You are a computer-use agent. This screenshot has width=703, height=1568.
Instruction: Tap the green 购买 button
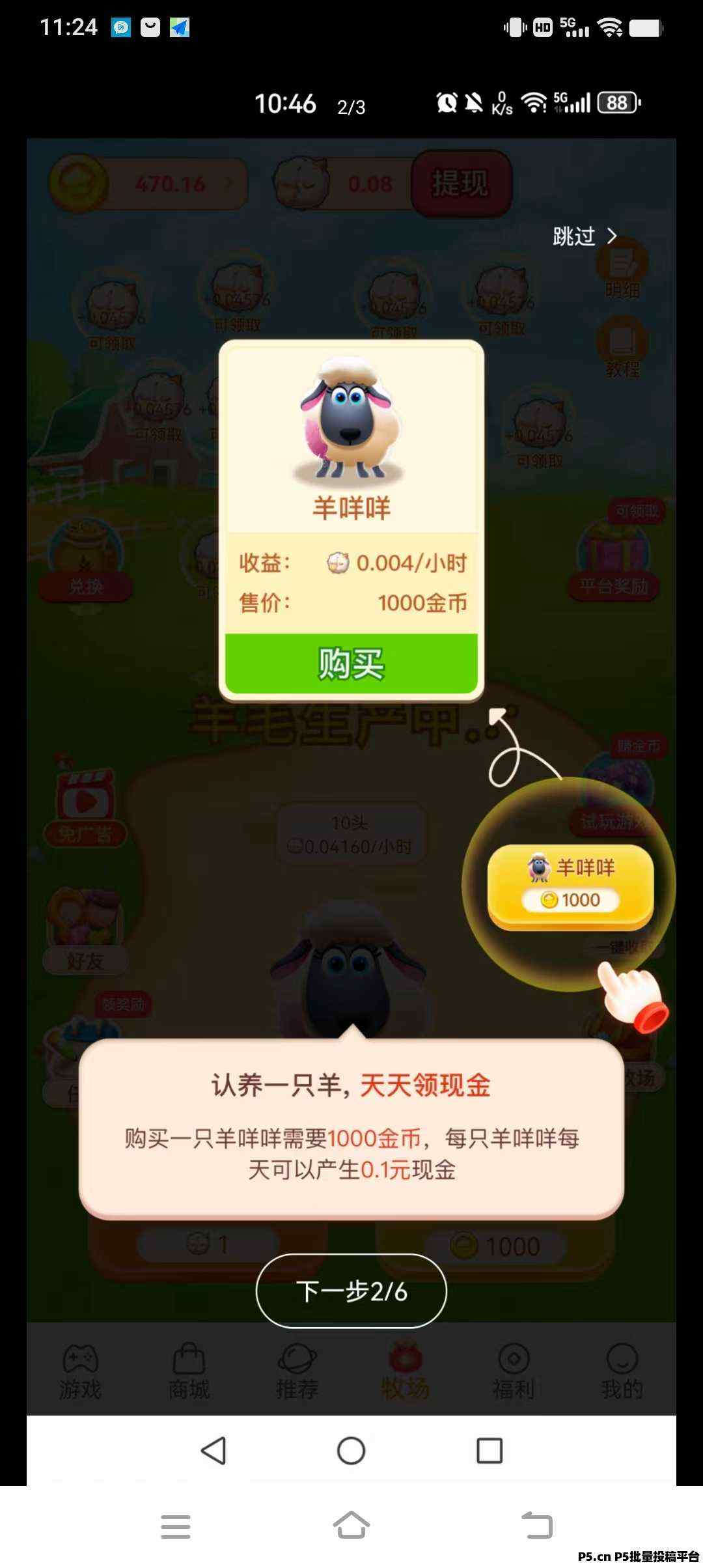click(351, 664)
